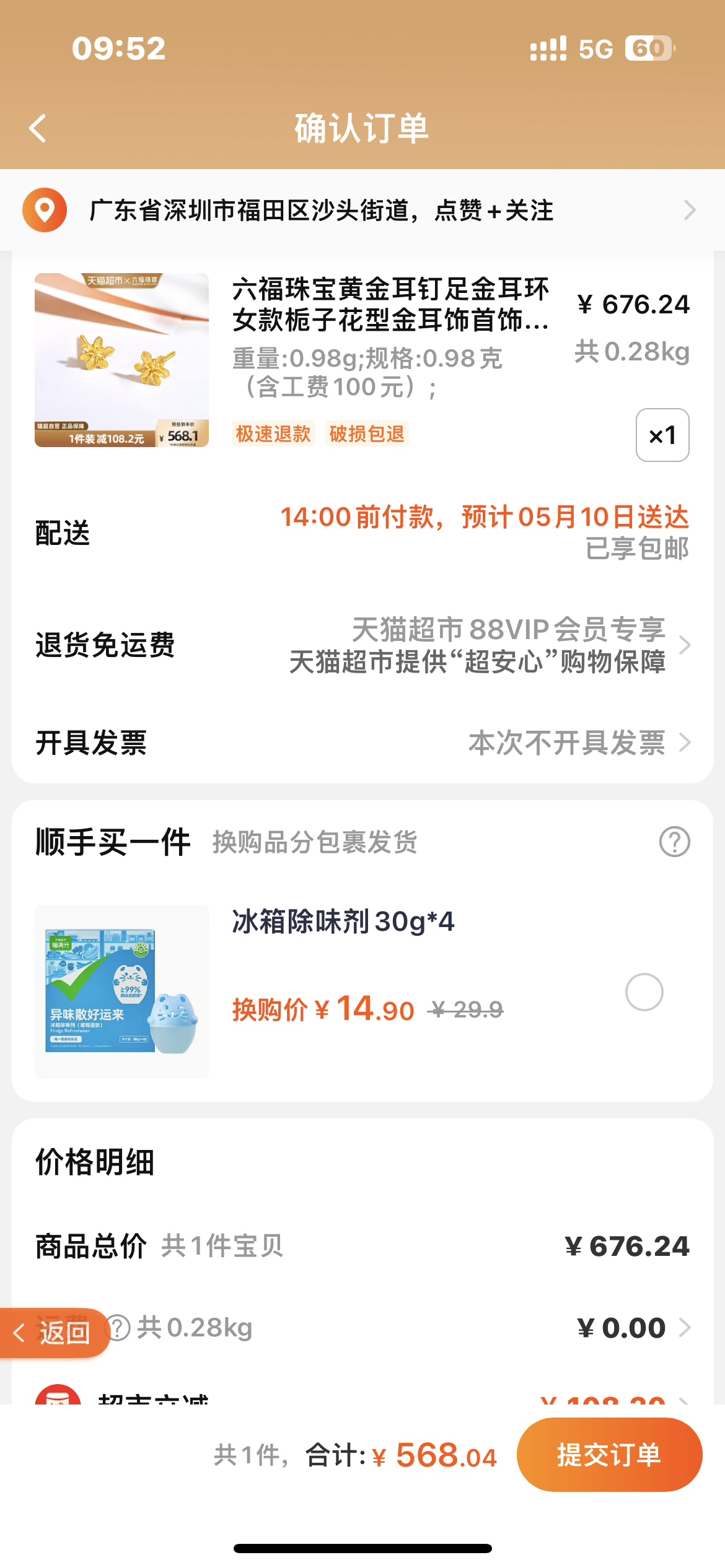Image resolution: width=725 pixels, height=1568 pixels.
Task: Click the fridge deodorizer product image
Action: 121,990
